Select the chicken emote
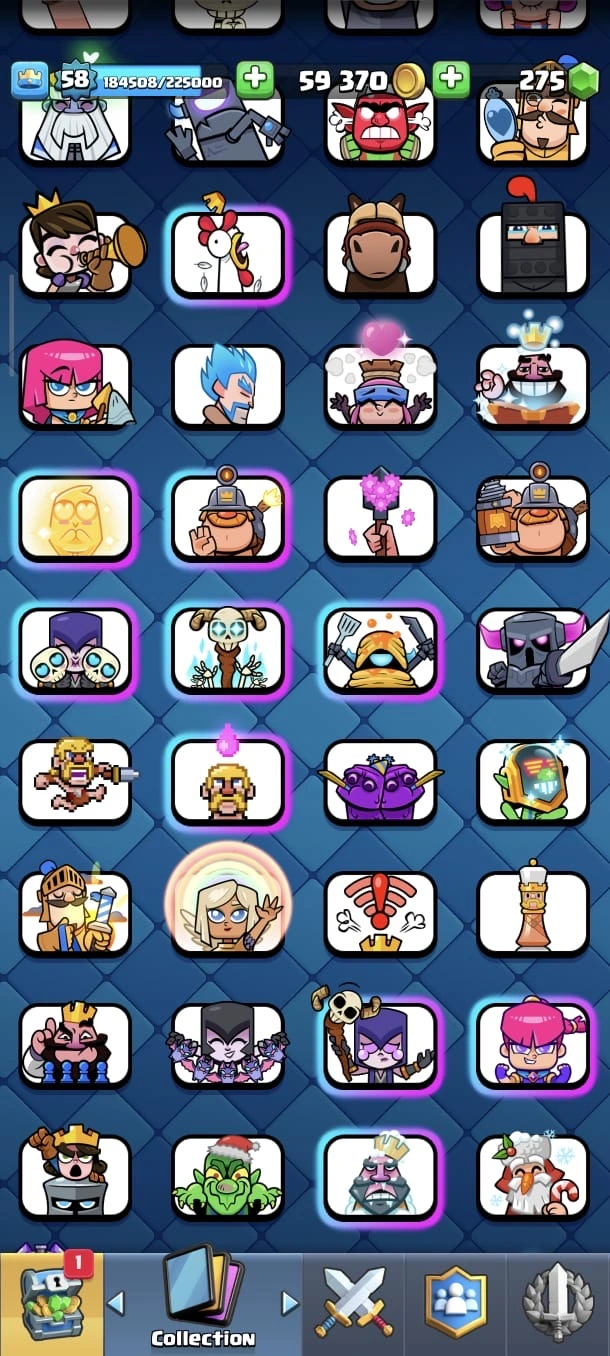This screenshot has width=610, height=1356. coord(228,253)
